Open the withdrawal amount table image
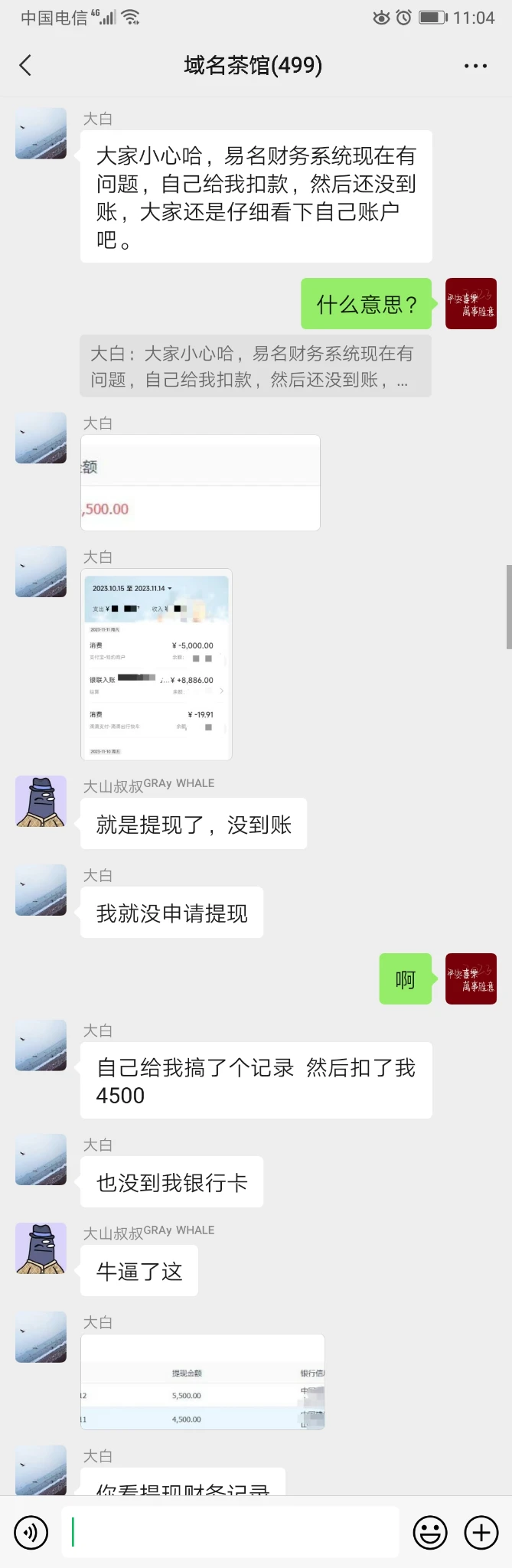This screenshot has height=1568, width=512. click(x=202, y=1382)
